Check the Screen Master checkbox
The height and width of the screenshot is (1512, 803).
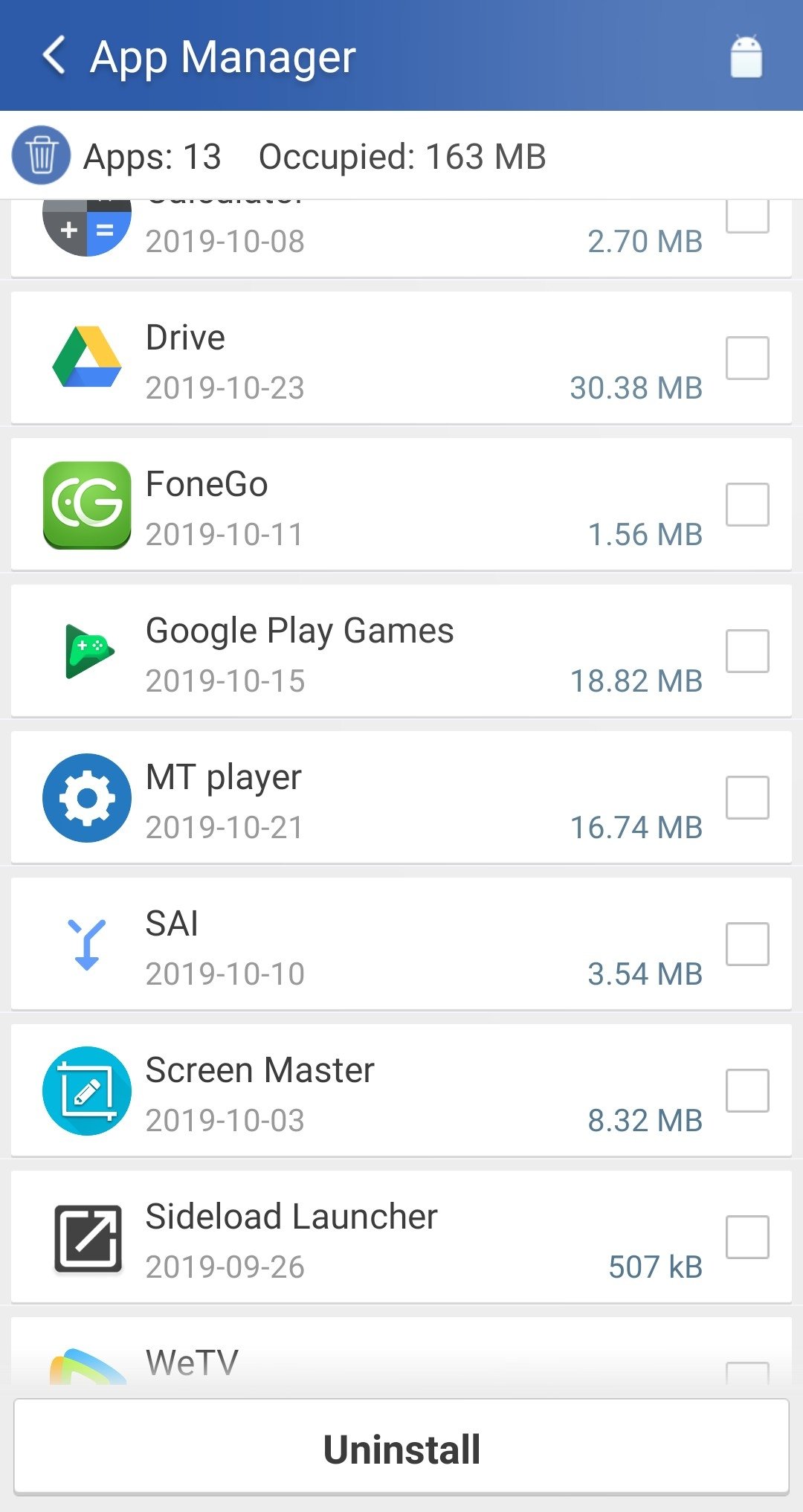[747, 1090]
